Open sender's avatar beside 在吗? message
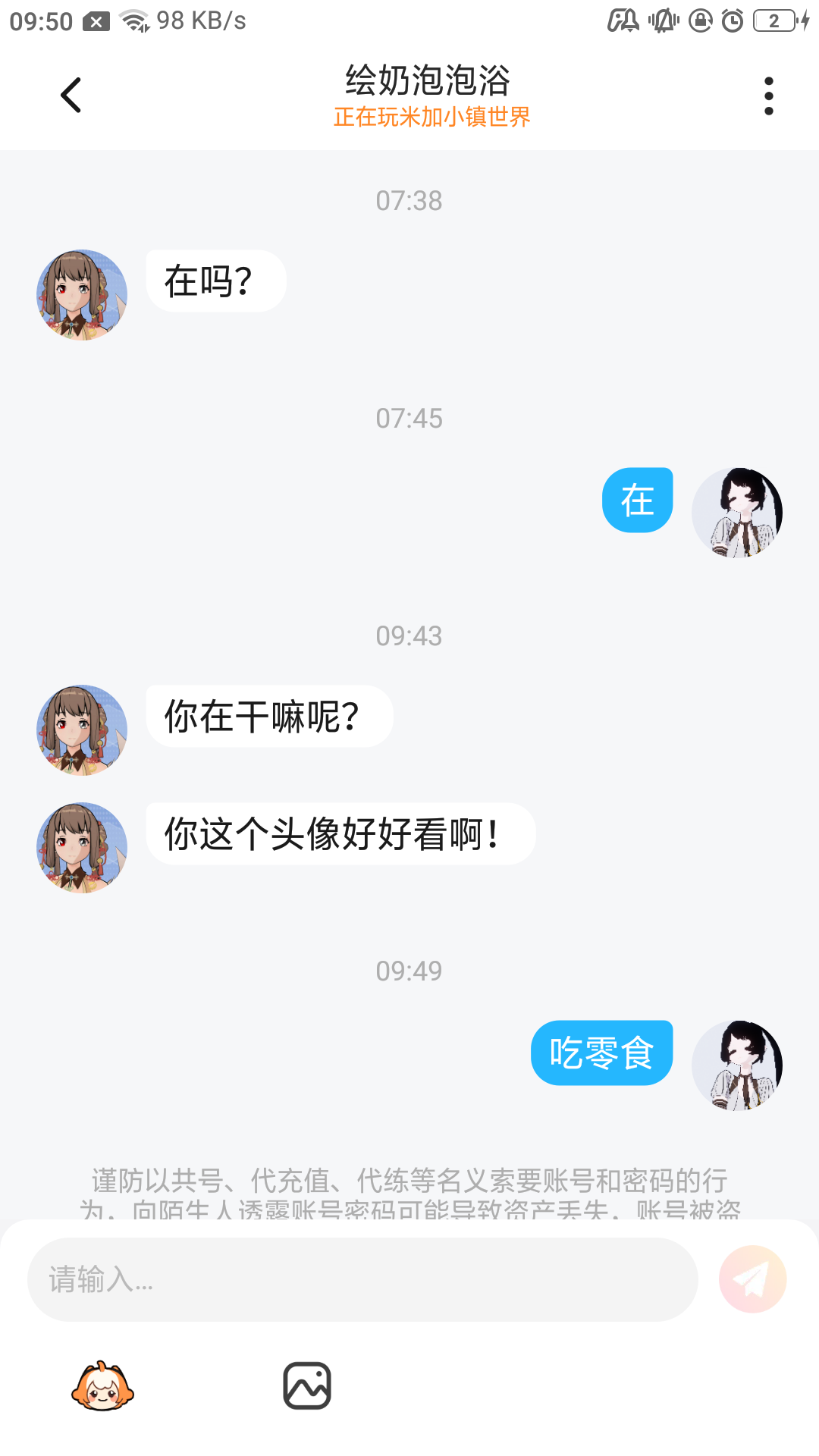The height and width of the screenshot is (1456, 819). pos(82,295)
